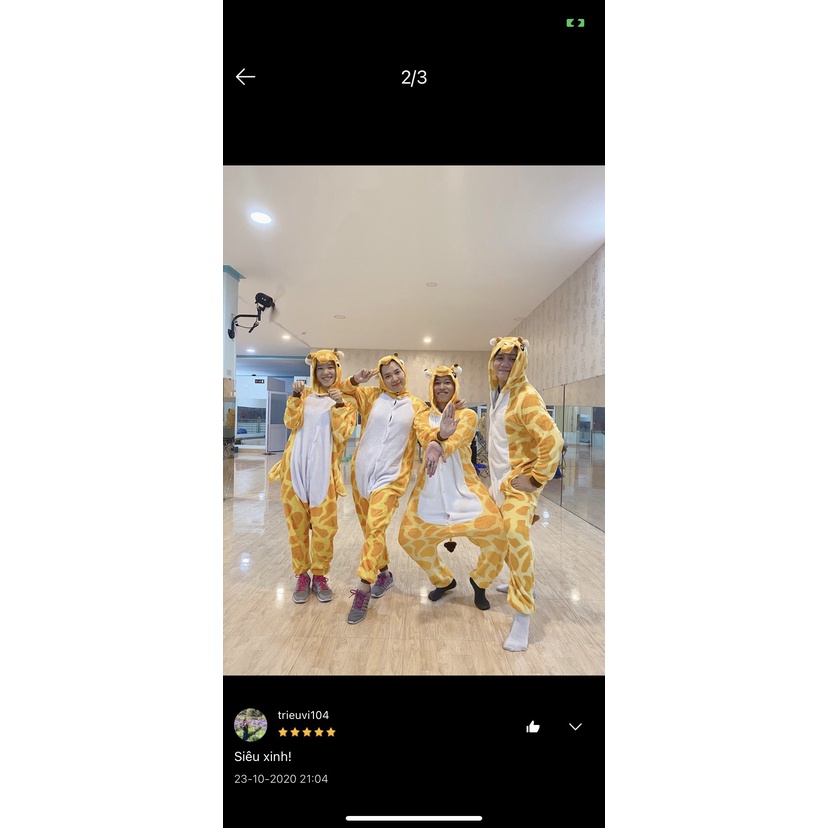Like trieuvi104's review with thumbs up
828x828 pixels.
(x=533, y=727)
